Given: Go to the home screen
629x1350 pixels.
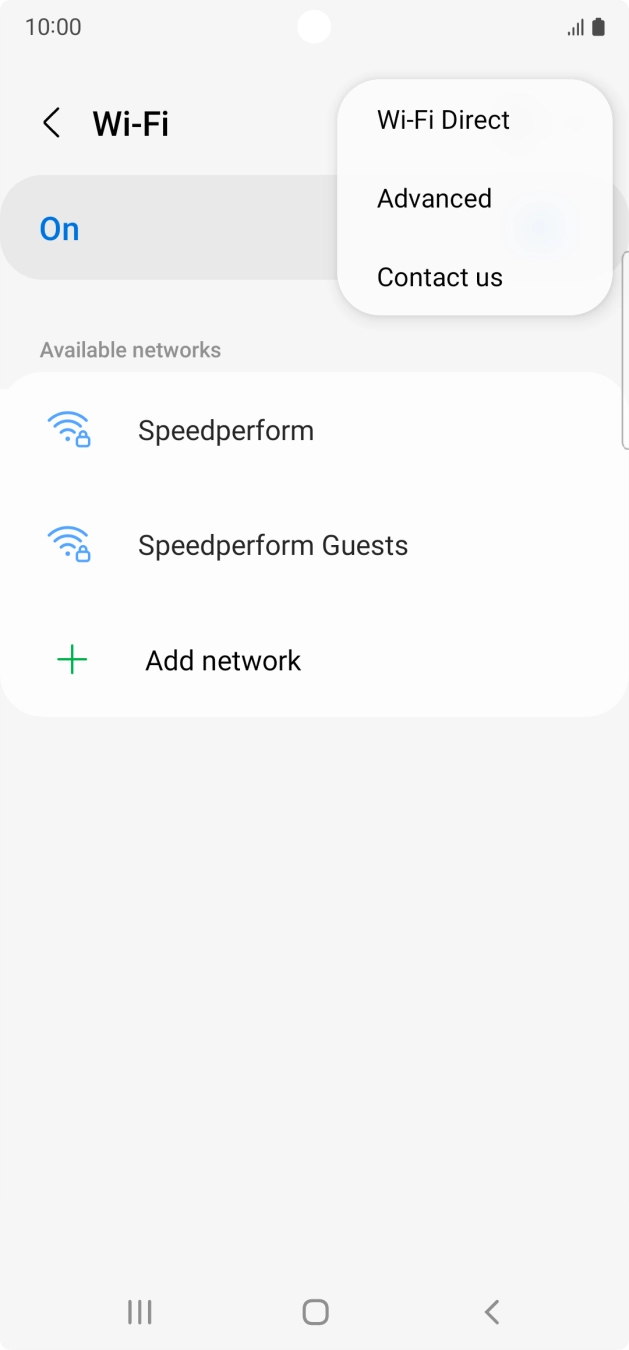Looking at the screenshot, I should [x=315, y=1312].
